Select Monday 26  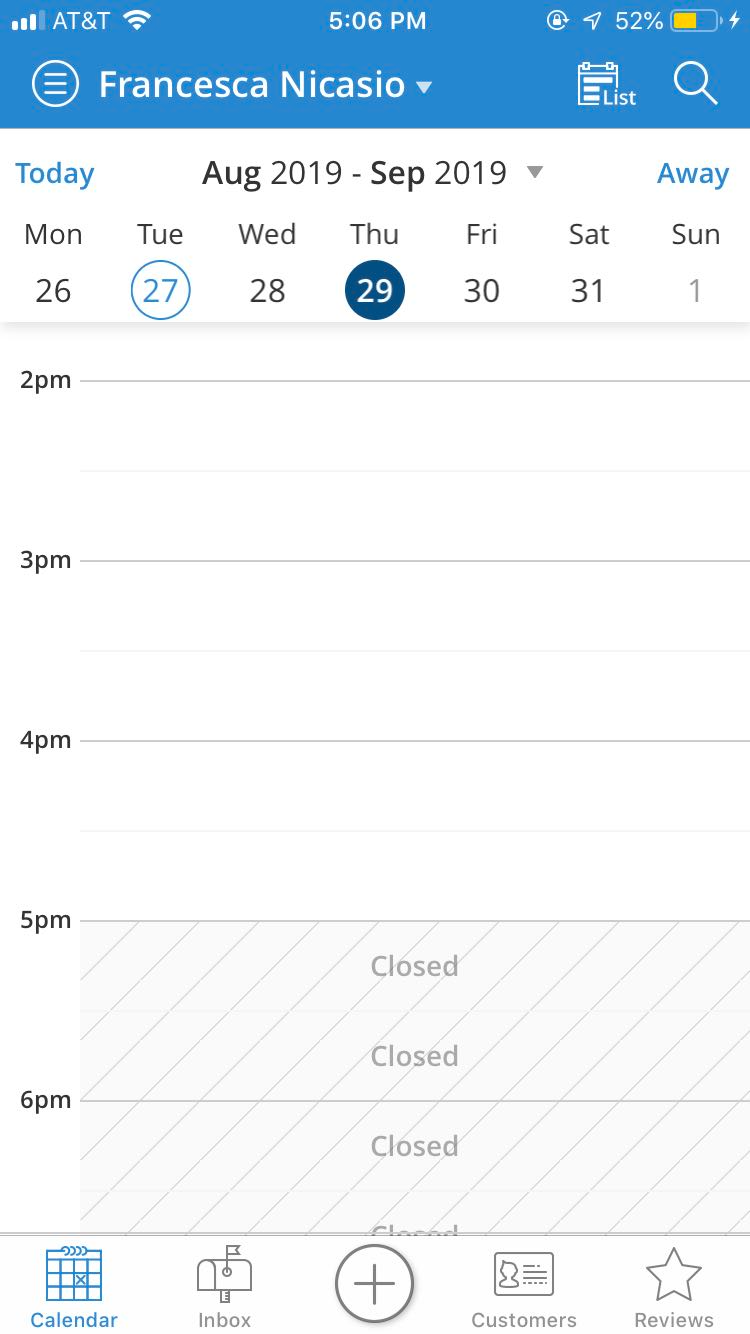click(53, 290)
